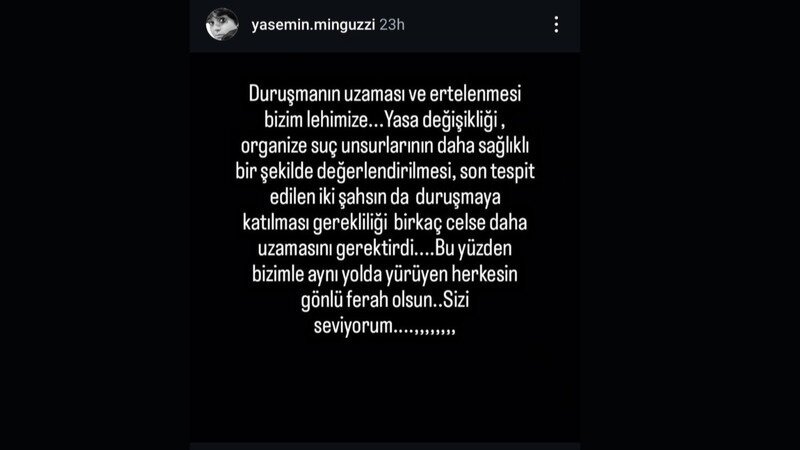This screenshot has height=450, width=800.
Task: Open the story overflow menu
Action: click(557, 24)
